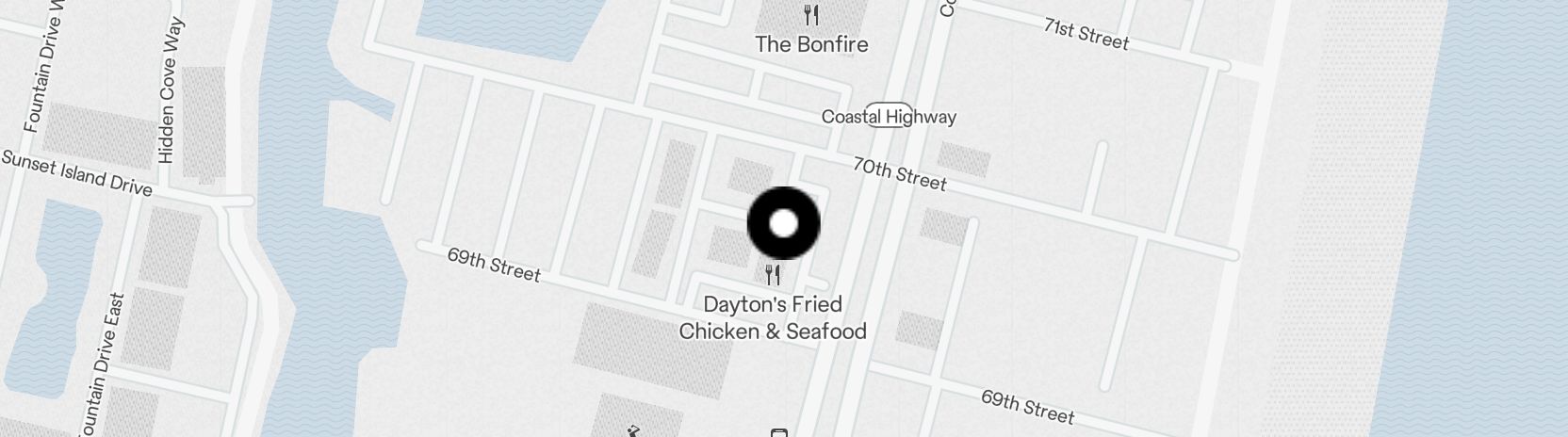
Task: Open Dayton's Fried Chicken & Seafood place
Action: pos(773,306)
